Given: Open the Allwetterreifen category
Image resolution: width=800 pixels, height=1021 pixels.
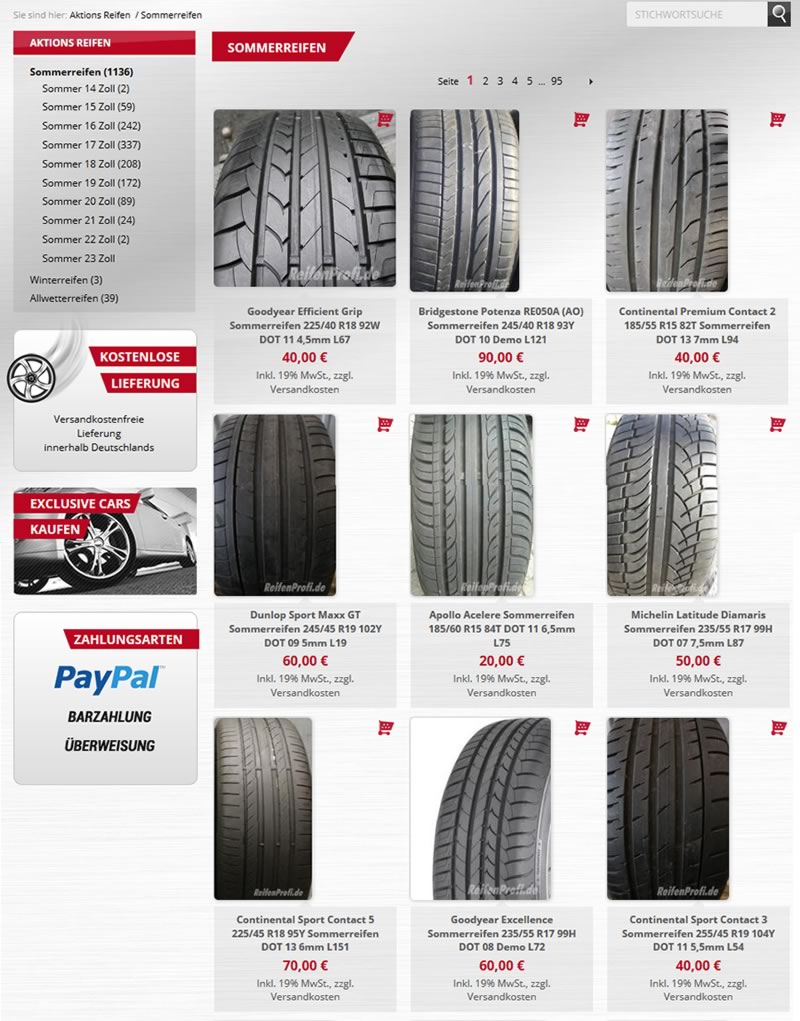Looking at the screenshot, I should (74, 298).
